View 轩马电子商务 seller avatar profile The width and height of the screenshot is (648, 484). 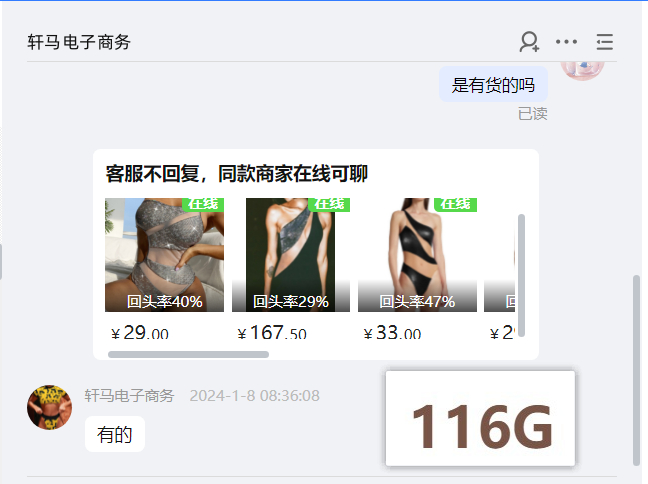(x=49, y=407)
